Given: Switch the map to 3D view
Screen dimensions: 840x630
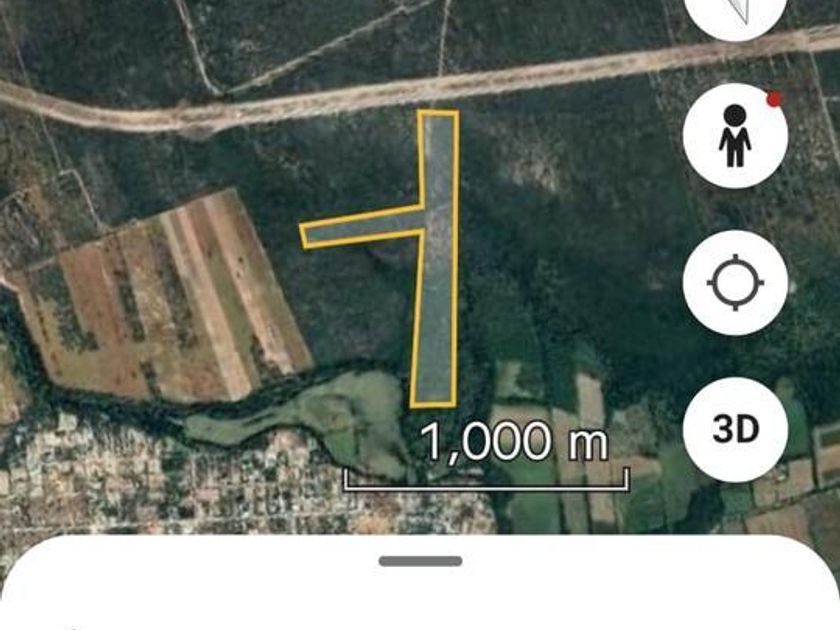Looking at the screenshot, I should [x=735, y=429].
